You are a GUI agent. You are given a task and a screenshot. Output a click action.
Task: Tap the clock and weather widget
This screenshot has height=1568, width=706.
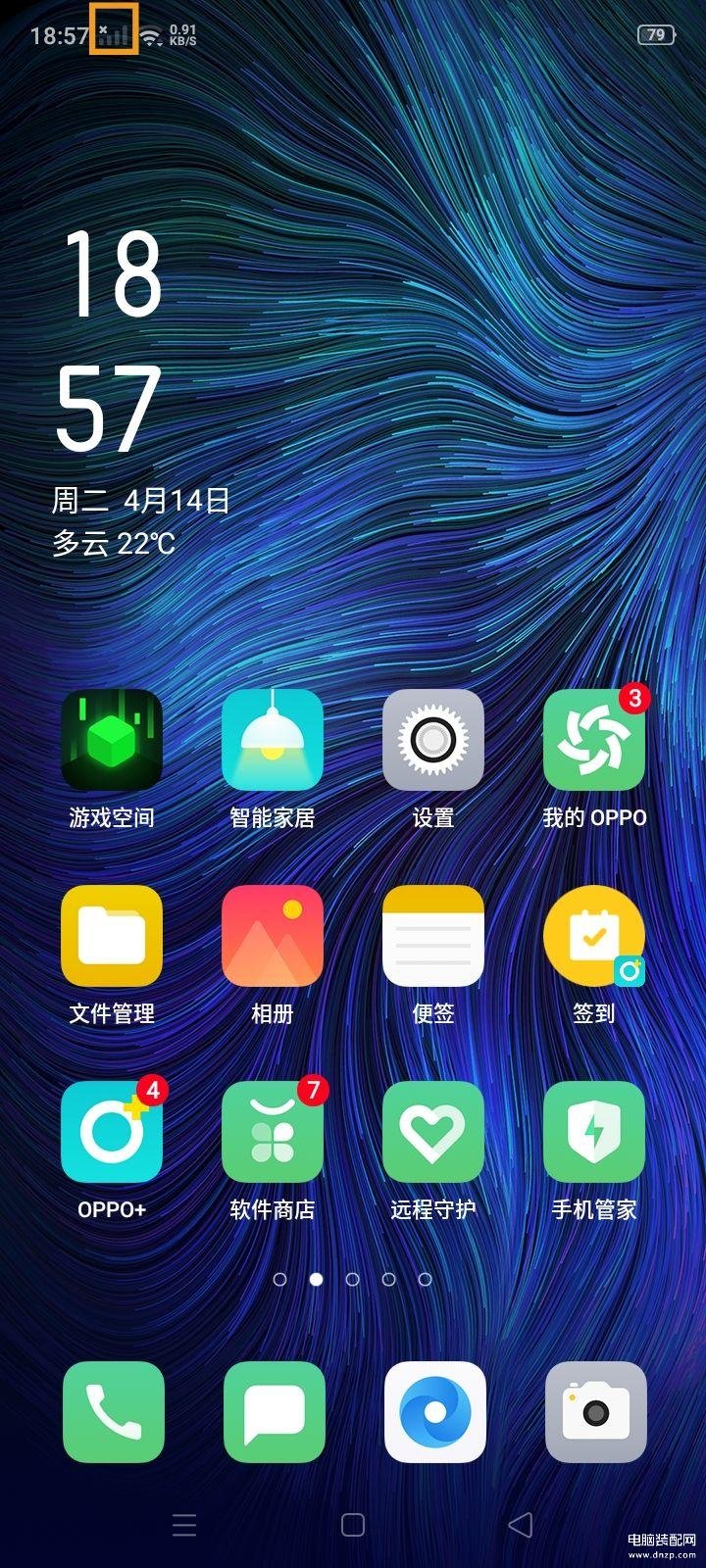tap(142, 394)
